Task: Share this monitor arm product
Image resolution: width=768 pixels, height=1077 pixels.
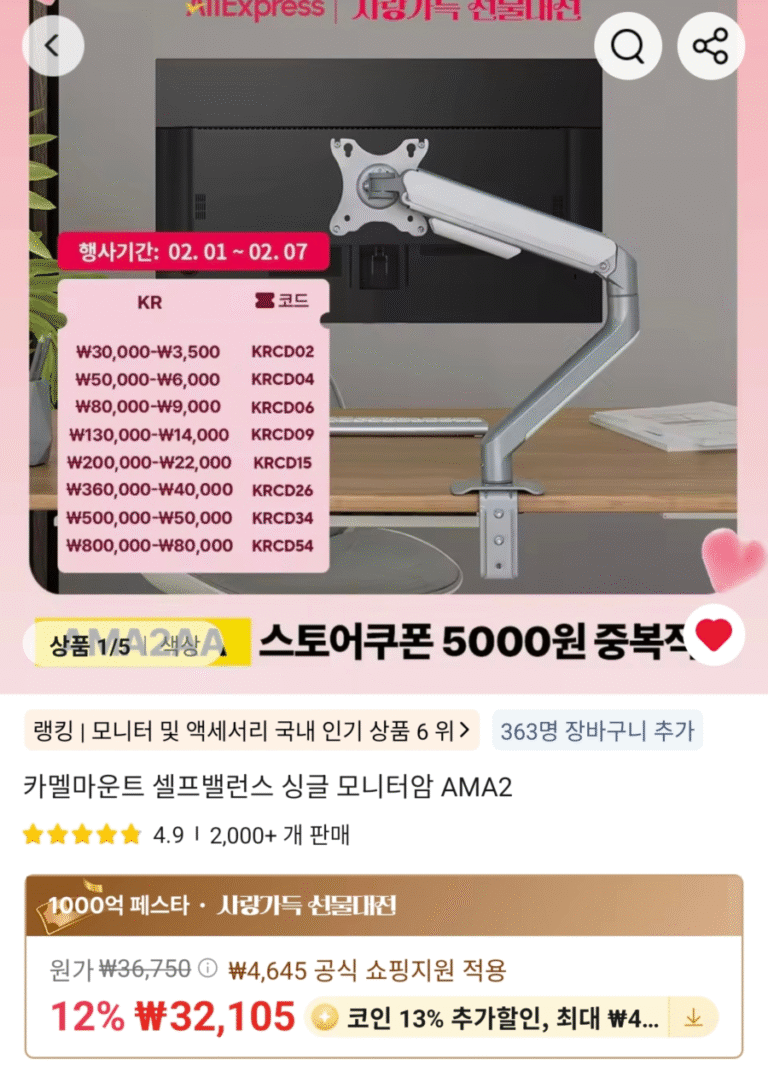Action: (710, 46)
